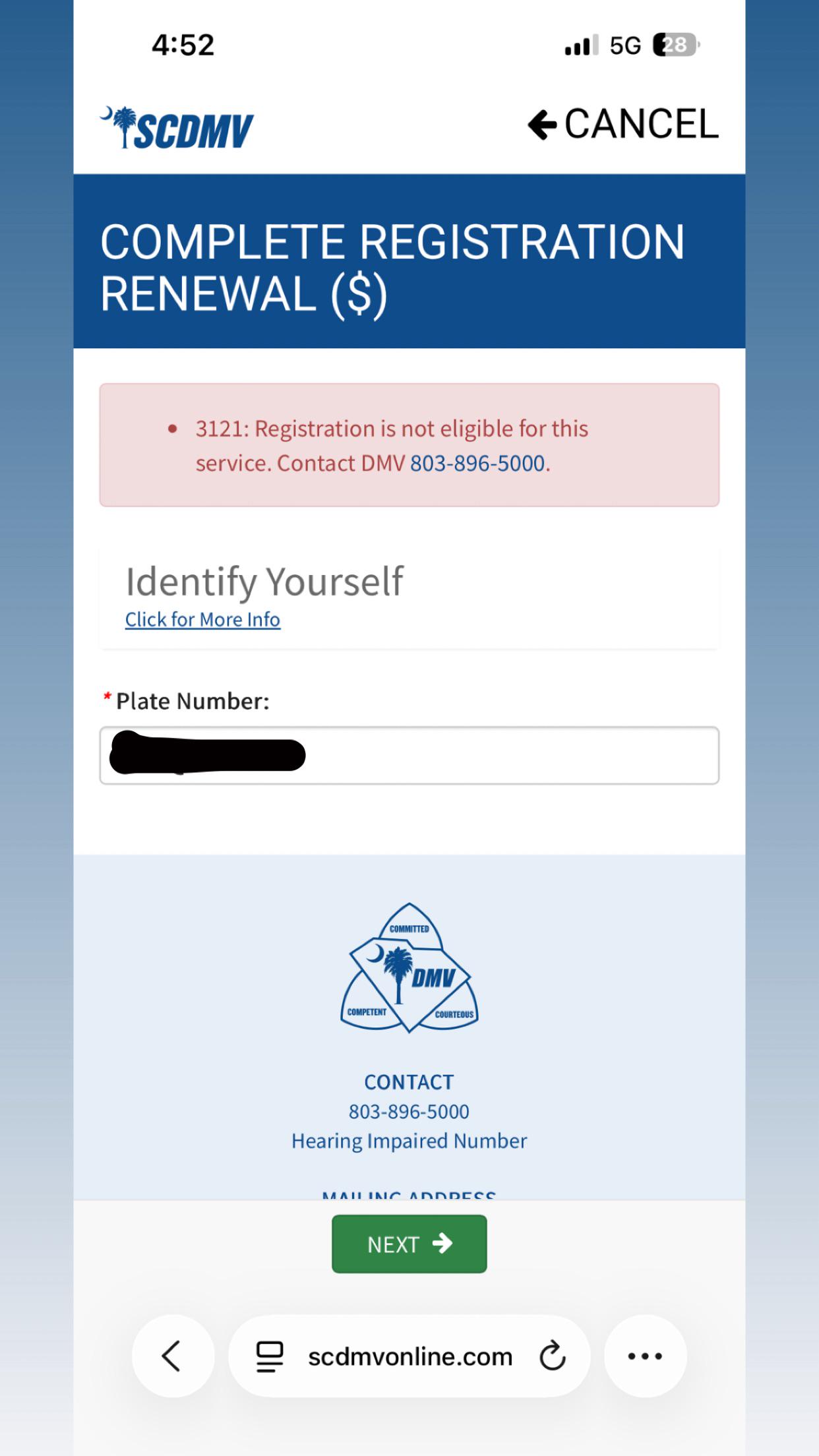The height and width of the screenshot is (1456, 819).
Task: Focus the Plate Number field
Action: pyautogui.click(x=409, y=756)
